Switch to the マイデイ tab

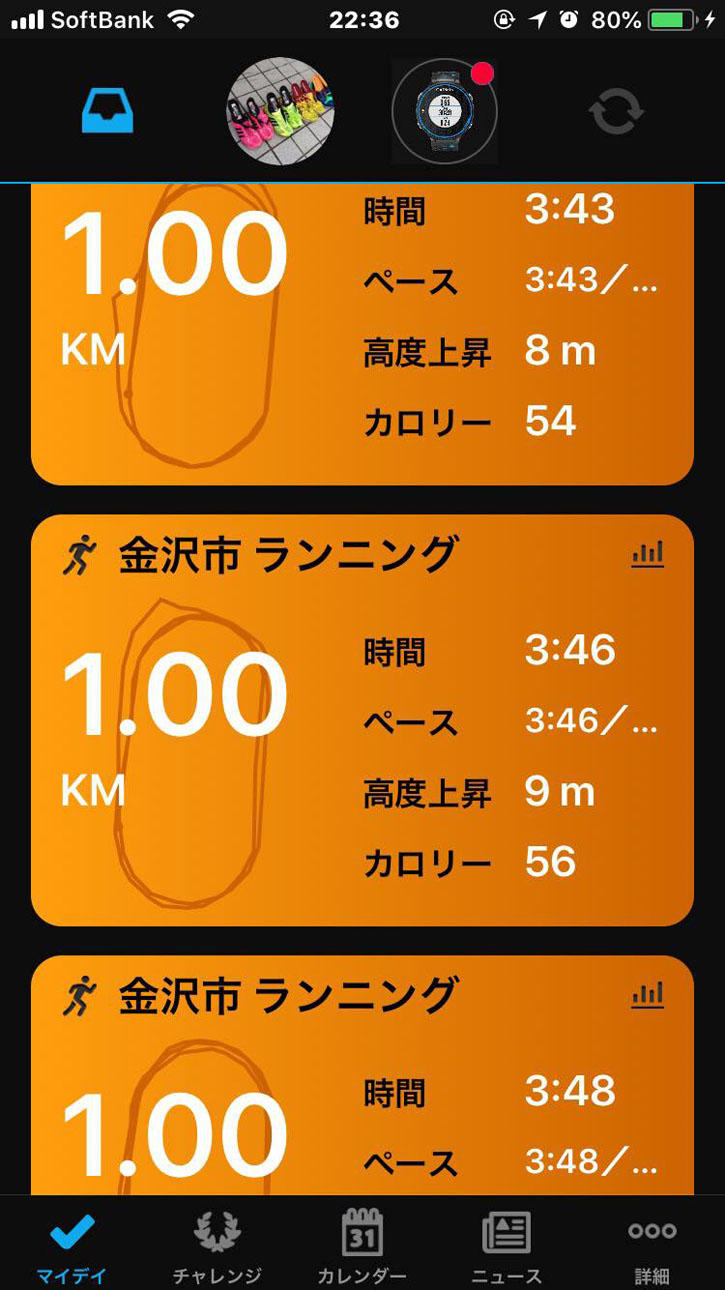(x=71, y=1246)
